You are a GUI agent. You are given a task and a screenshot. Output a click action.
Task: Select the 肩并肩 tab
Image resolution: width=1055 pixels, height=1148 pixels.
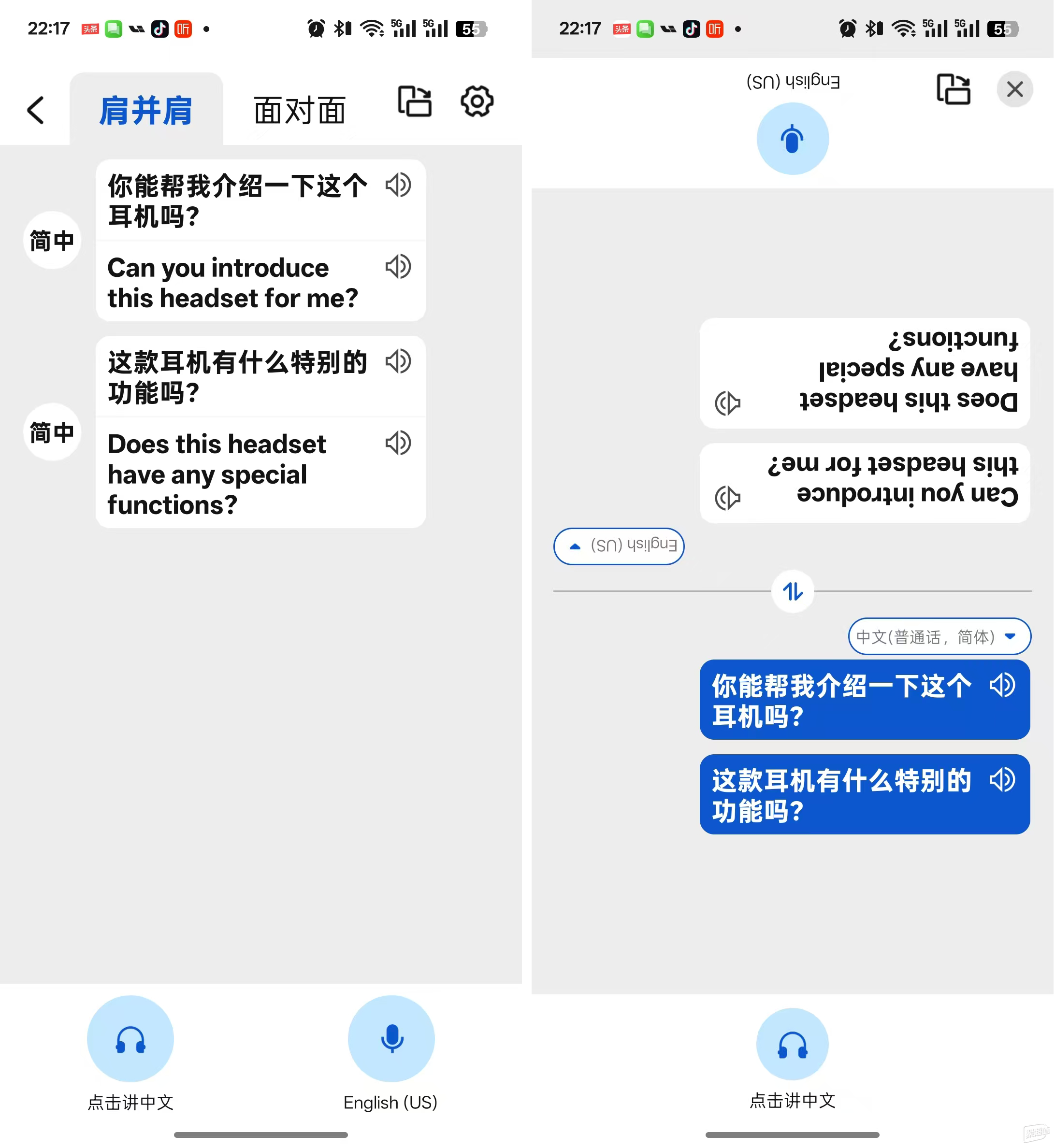coord(145,110)
